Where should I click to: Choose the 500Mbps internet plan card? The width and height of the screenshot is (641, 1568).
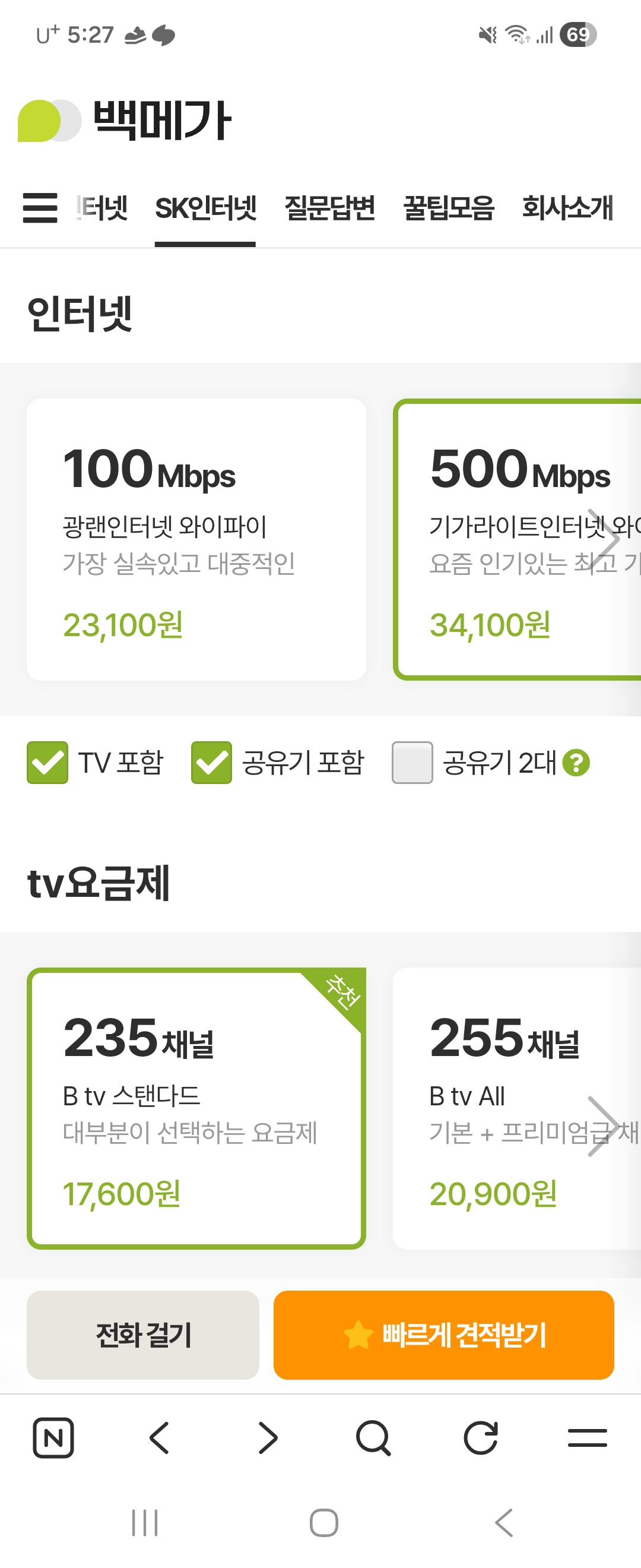coord(518,539)
